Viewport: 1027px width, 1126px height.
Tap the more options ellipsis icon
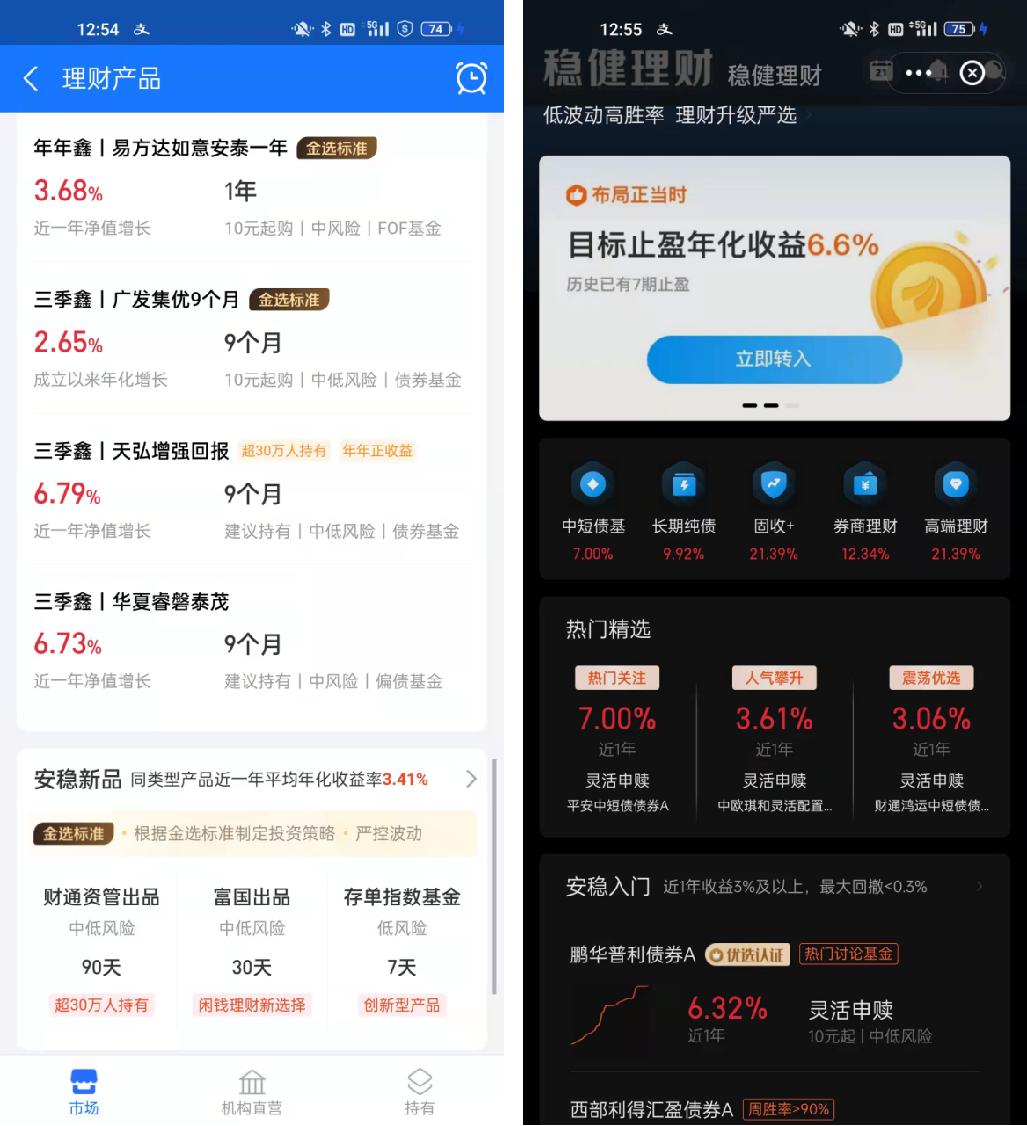916,72
